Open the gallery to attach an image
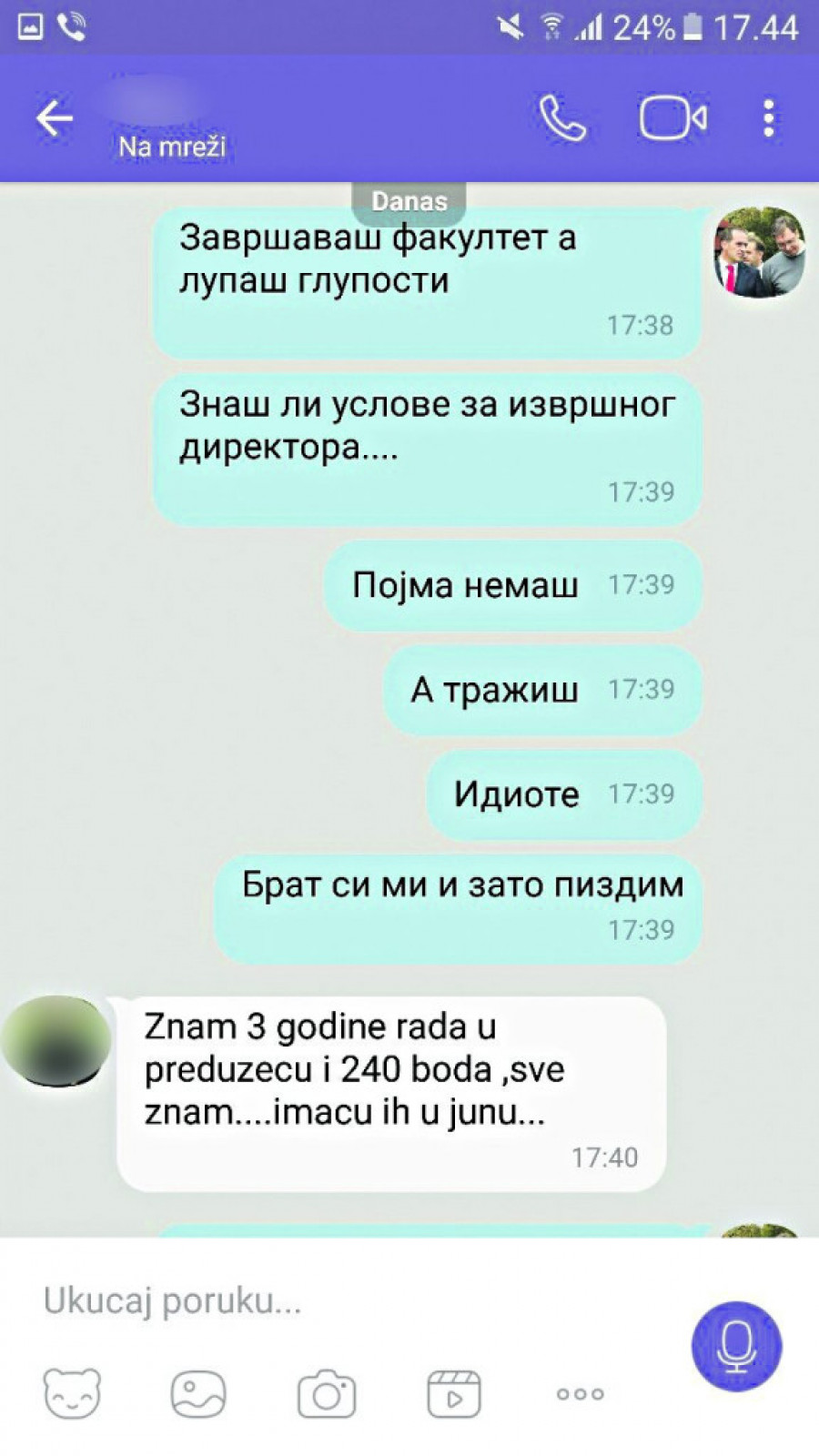The height and width of the screenshot is (1456, 819). click(x=198, y=1393)
